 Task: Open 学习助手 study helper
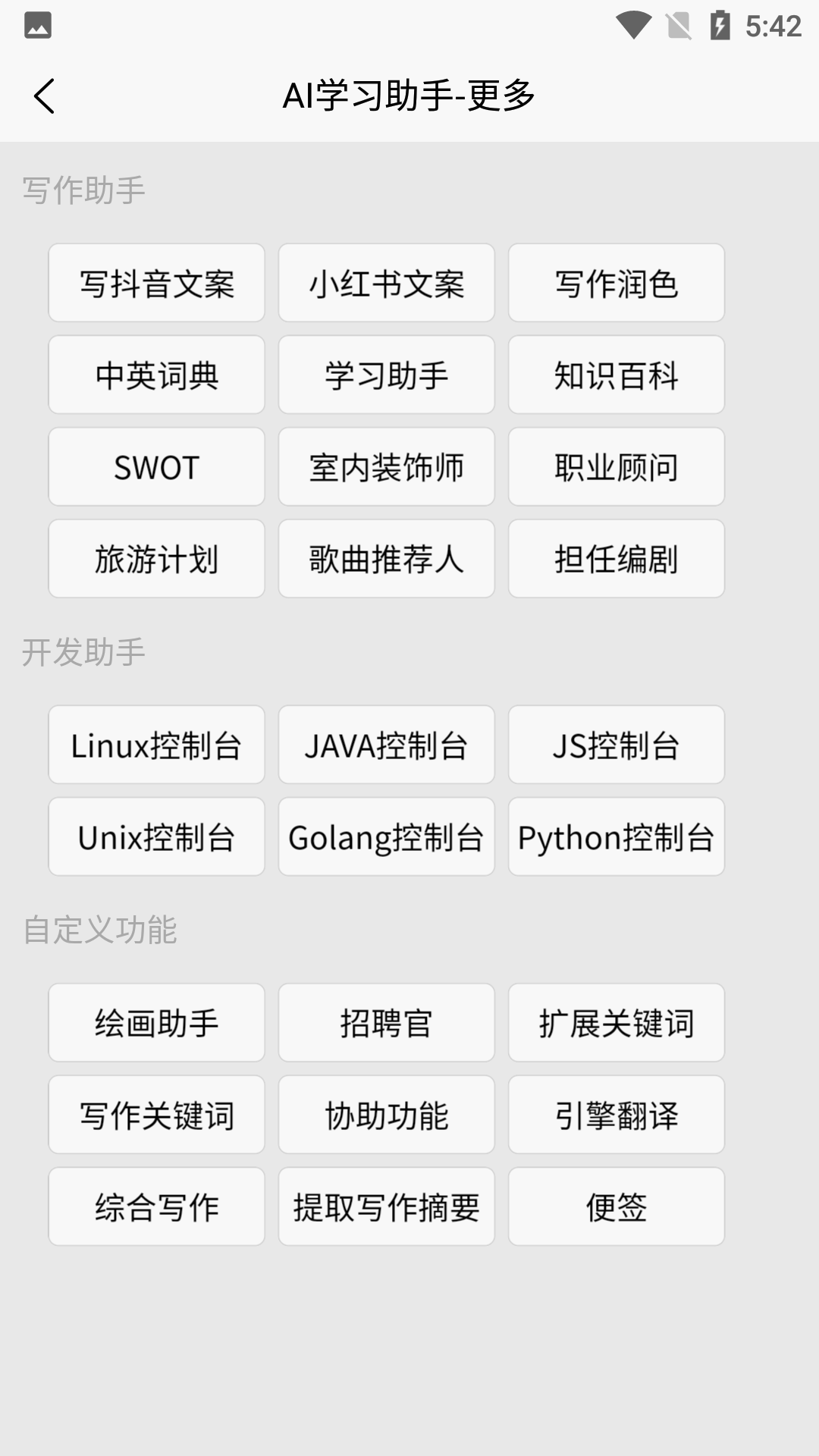pyautogui.click(x=387, y=375)
